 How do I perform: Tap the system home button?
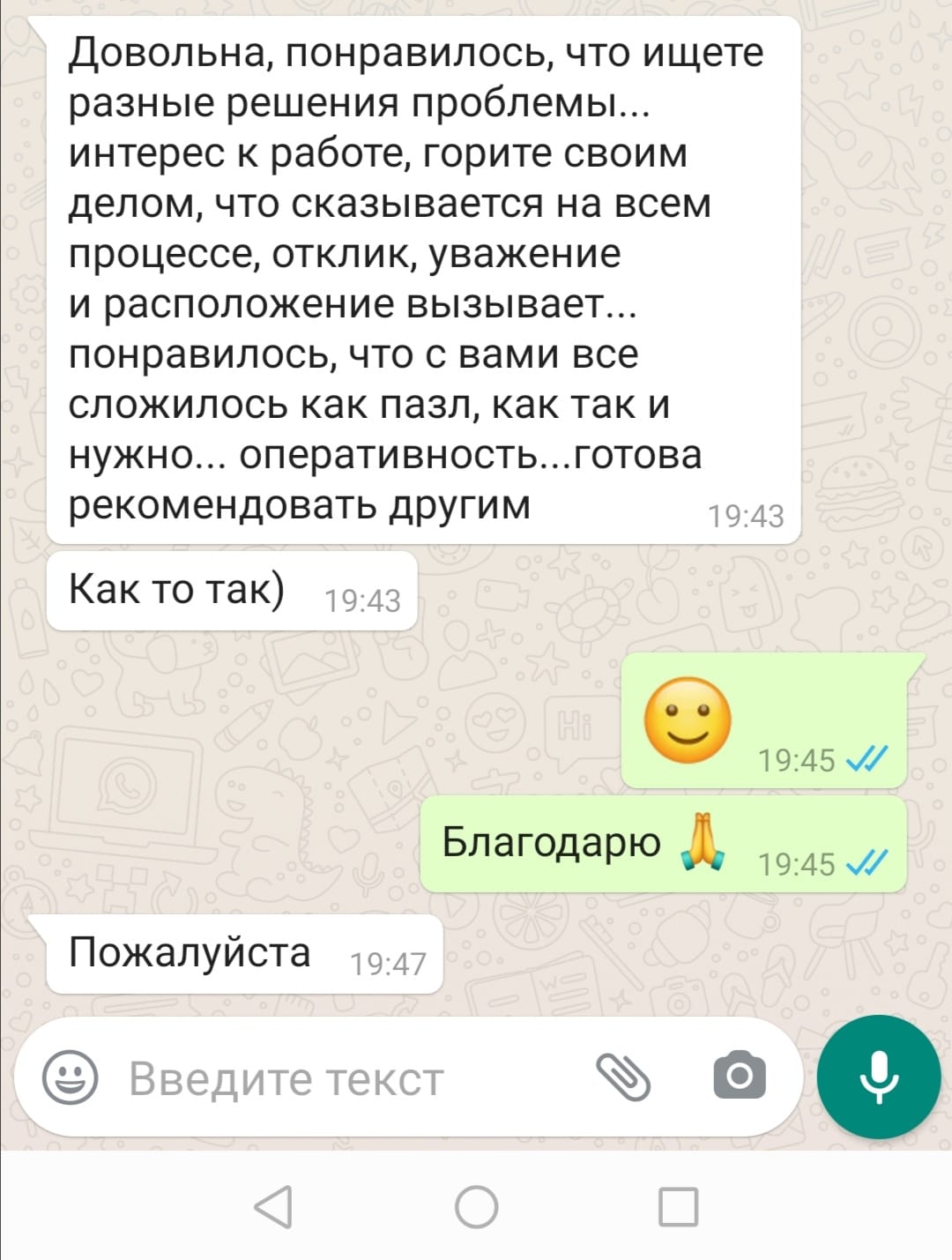[x=476, y=1206]
